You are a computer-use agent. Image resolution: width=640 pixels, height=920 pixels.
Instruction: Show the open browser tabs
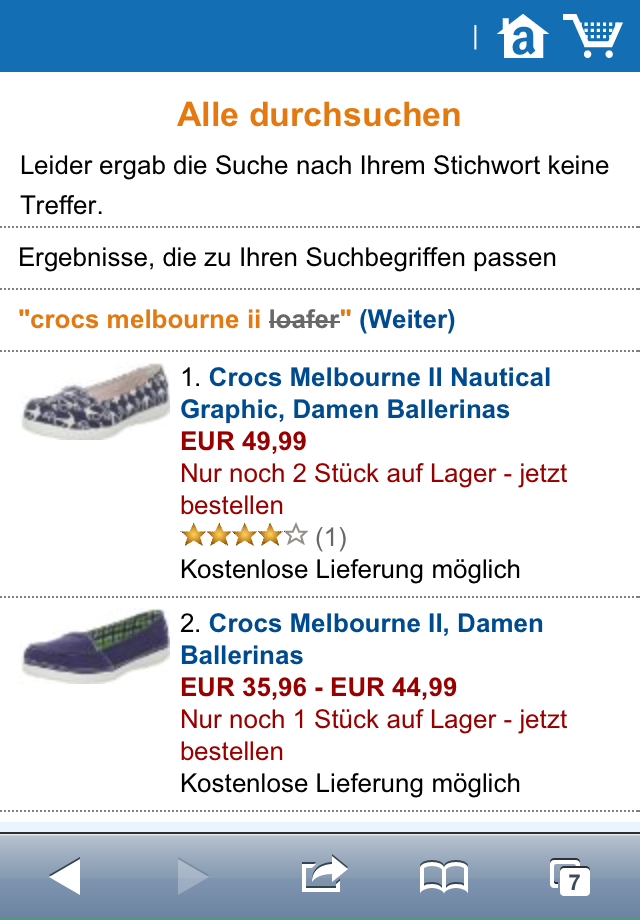click(569, 877)
